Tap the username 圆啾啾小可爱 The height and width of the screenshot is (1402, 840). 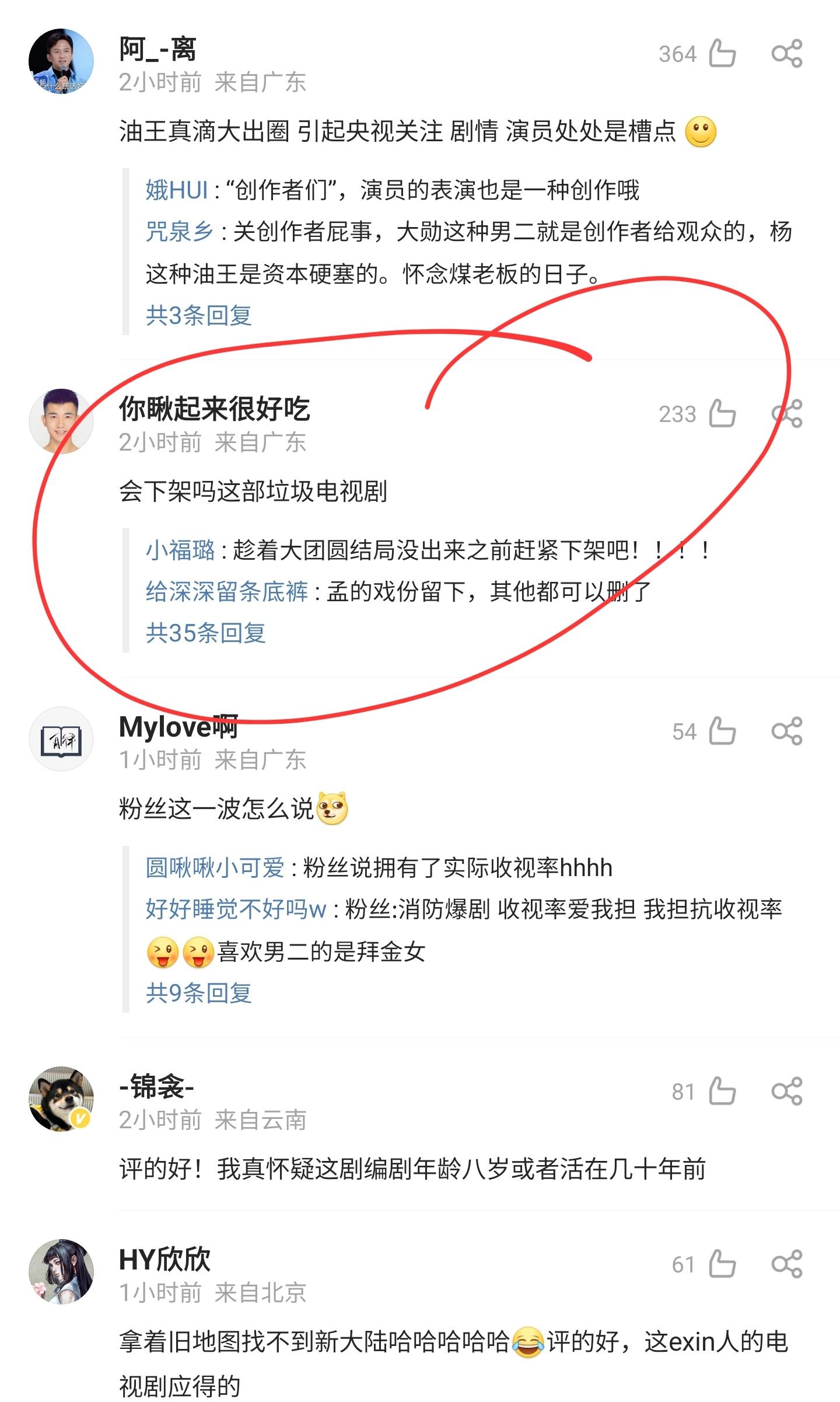click(215, 868)
